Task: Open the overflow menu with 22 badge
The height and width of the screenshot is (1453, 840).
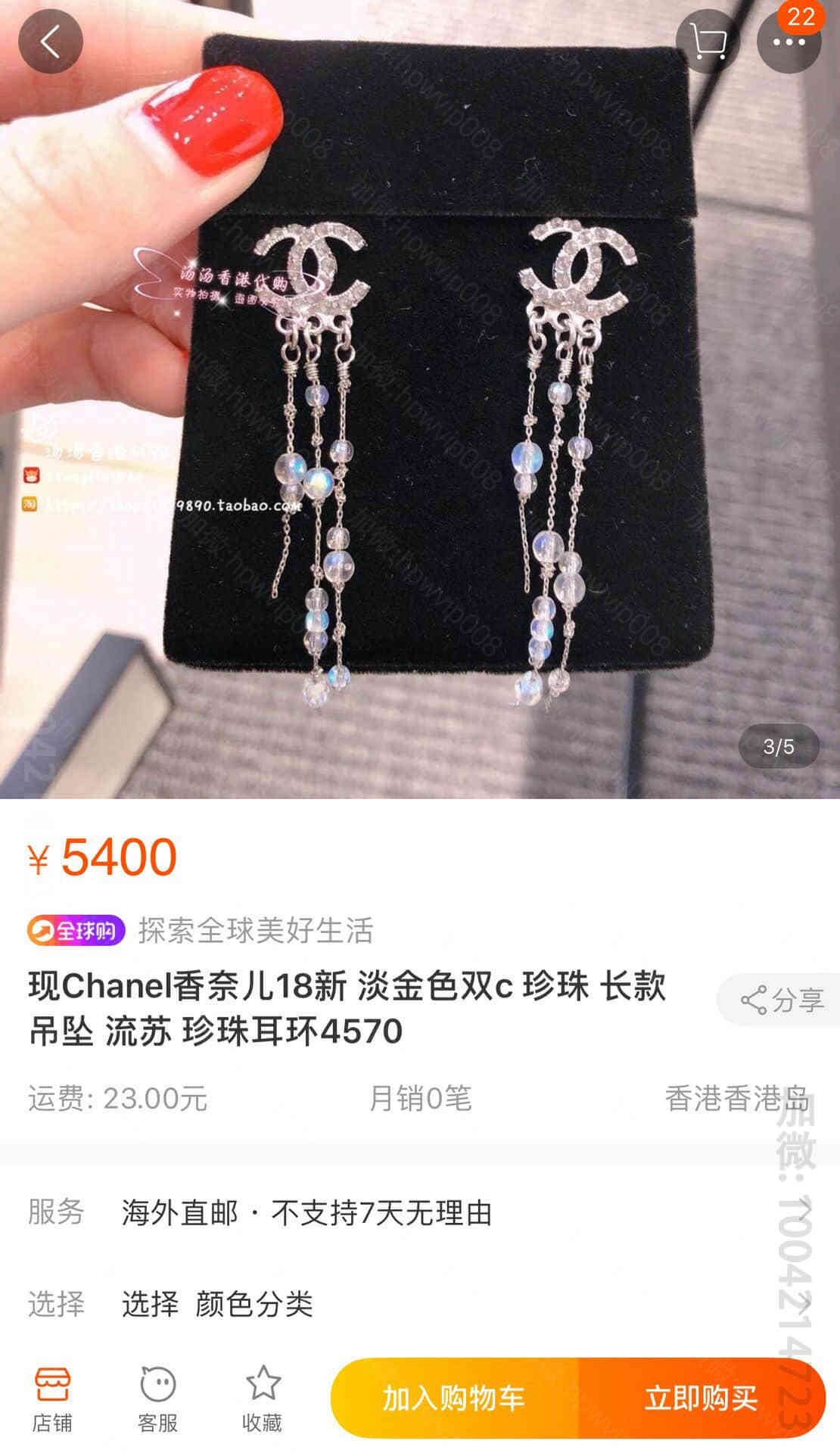Action: point(789,42)
